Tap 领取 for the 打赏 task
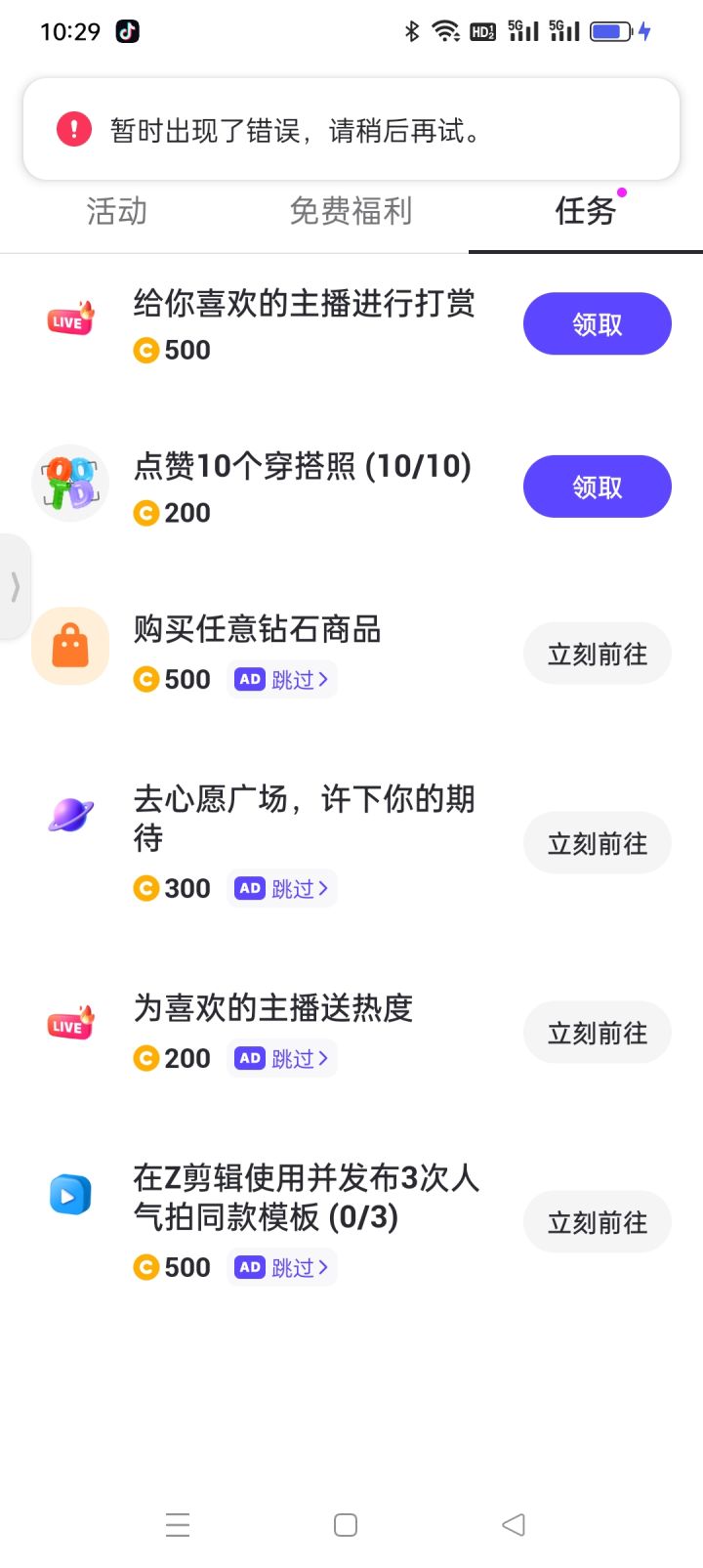This screenshot has width=703, height=1568. point(597,323)
